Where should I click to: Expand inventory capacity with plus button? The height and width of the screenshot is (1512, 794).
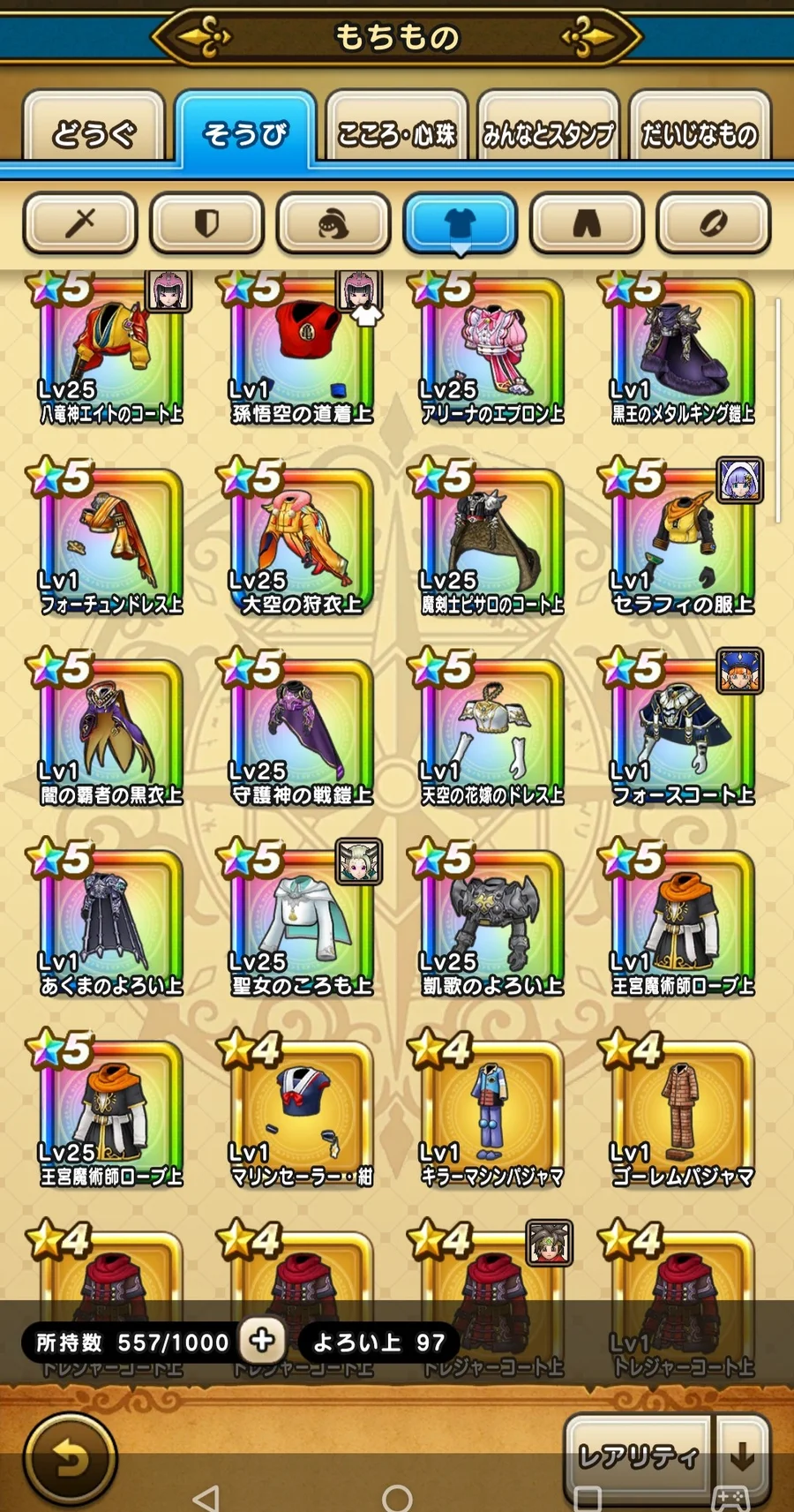click(x=261, y=1341)
